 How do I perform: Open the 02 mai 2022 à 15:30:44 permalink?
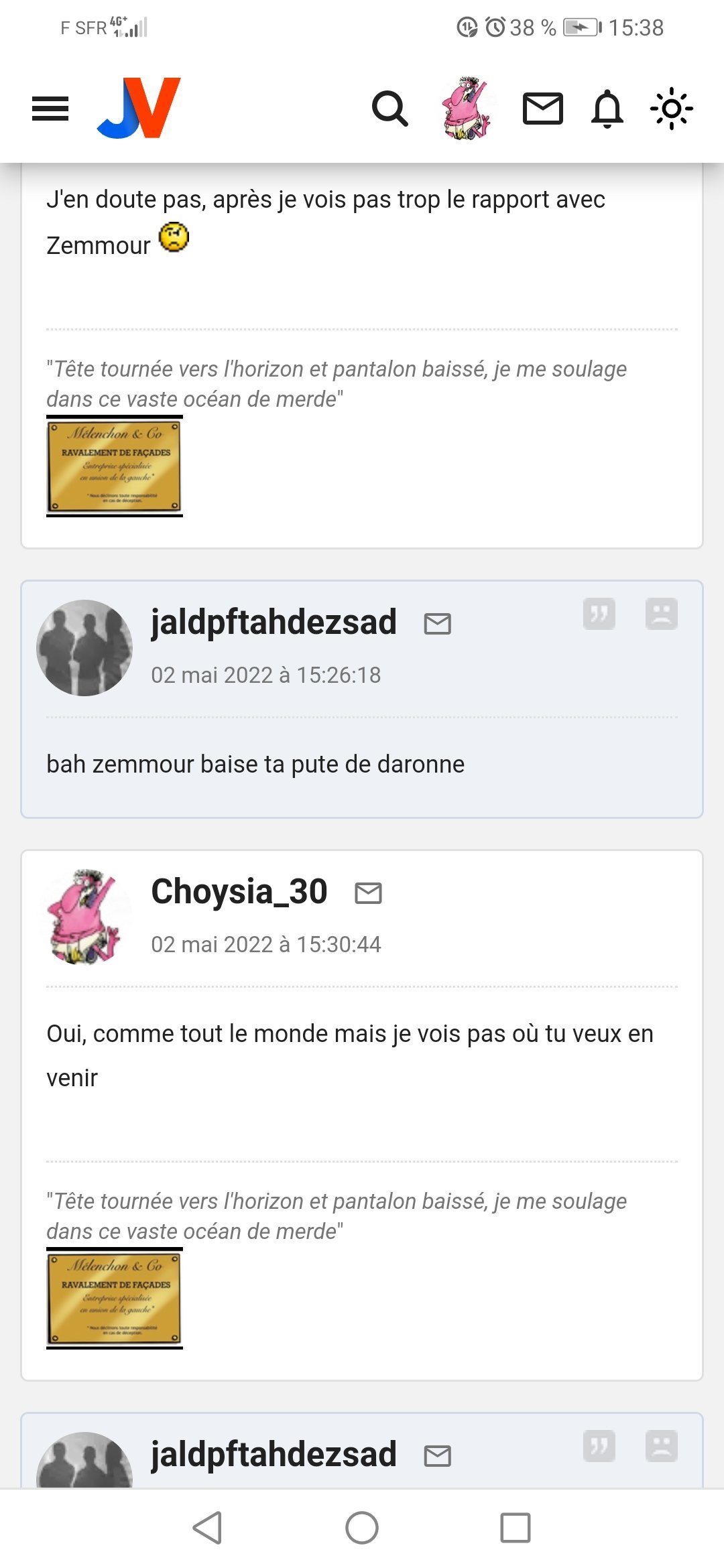pyautogui.click(x=265, y=944)
